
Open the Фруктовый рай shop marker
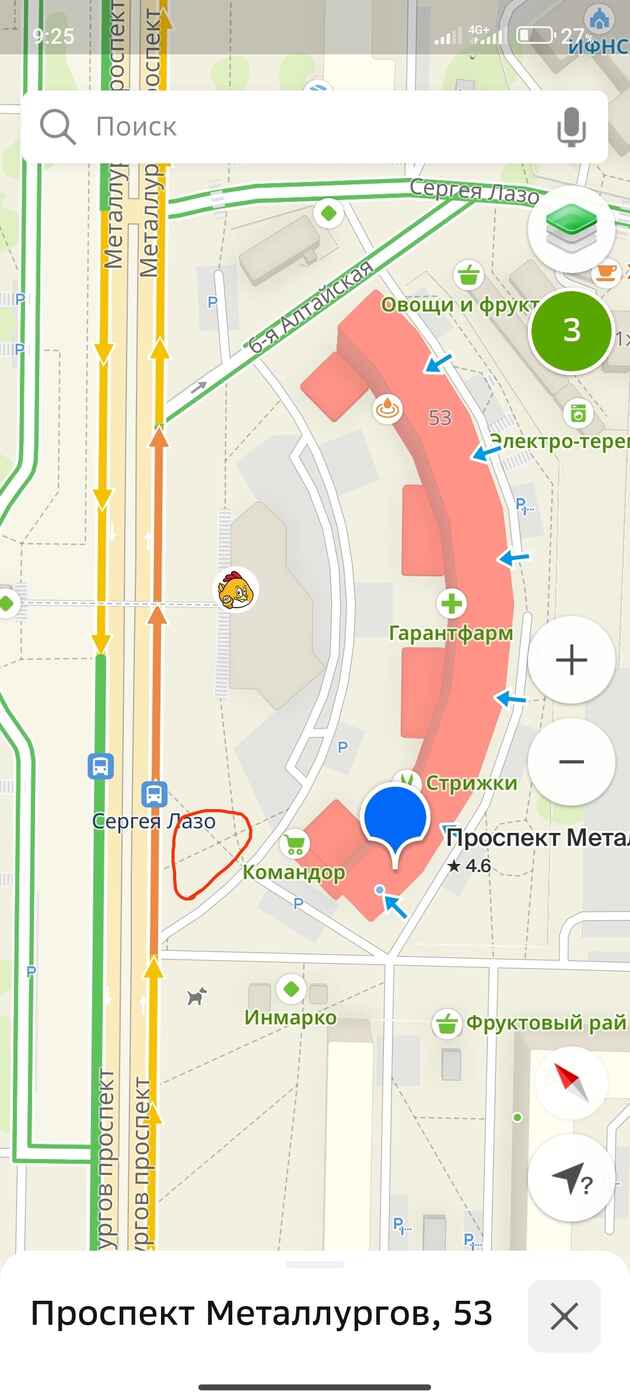pos(447,1023)
